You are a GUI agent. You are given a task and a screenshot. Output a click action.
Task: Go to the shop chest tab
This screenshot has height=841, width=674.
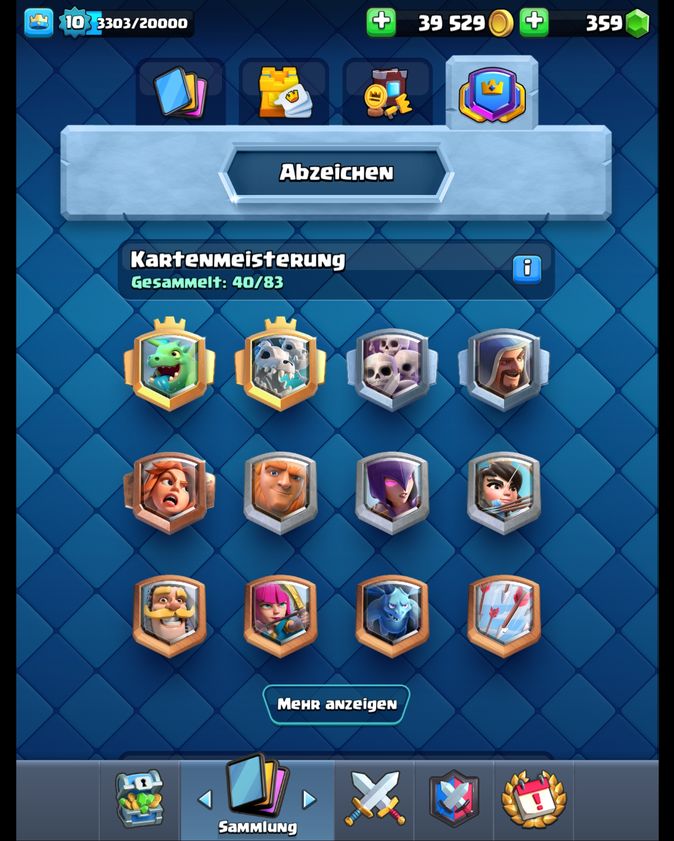click(x=138, y=799)
